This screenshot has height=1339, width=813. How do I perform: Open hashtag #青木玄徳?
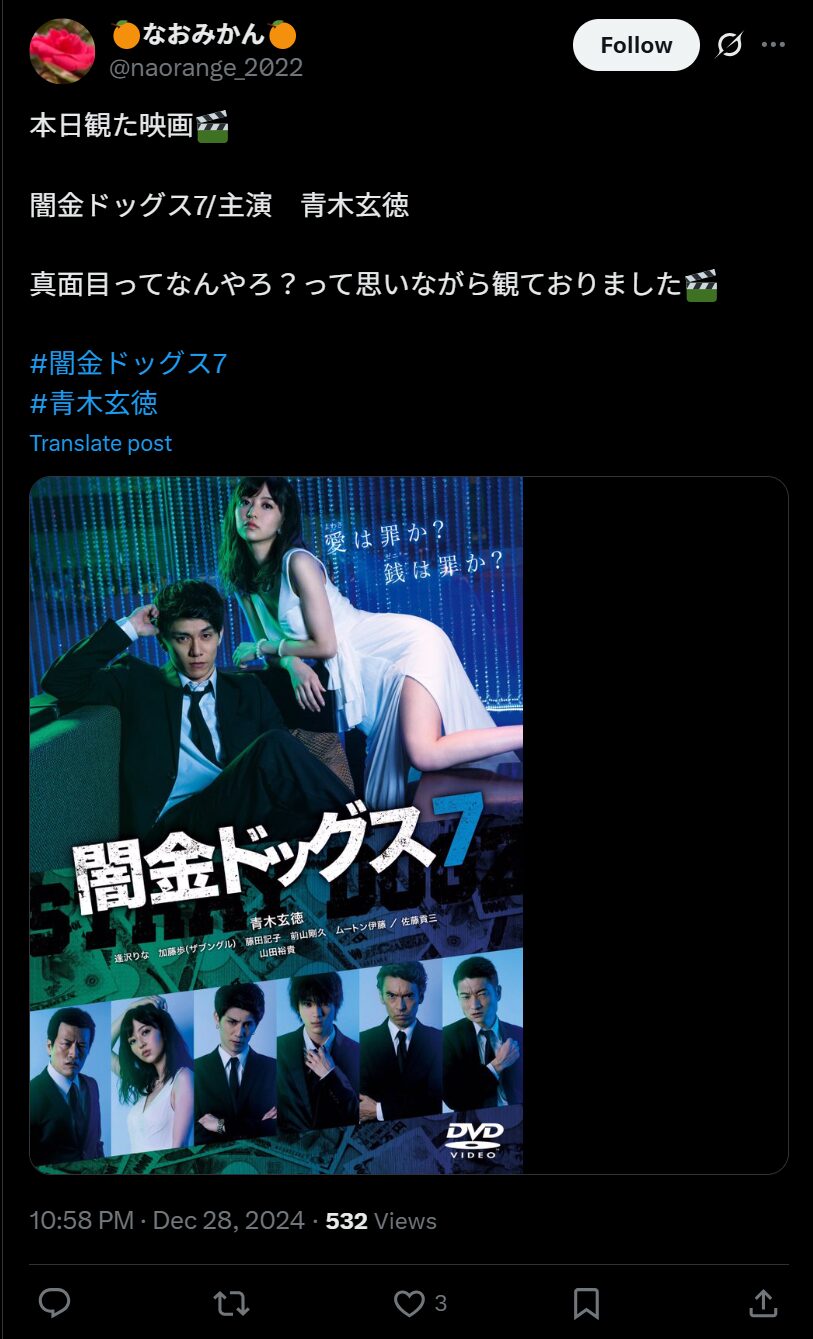click(x=94, y=403)
